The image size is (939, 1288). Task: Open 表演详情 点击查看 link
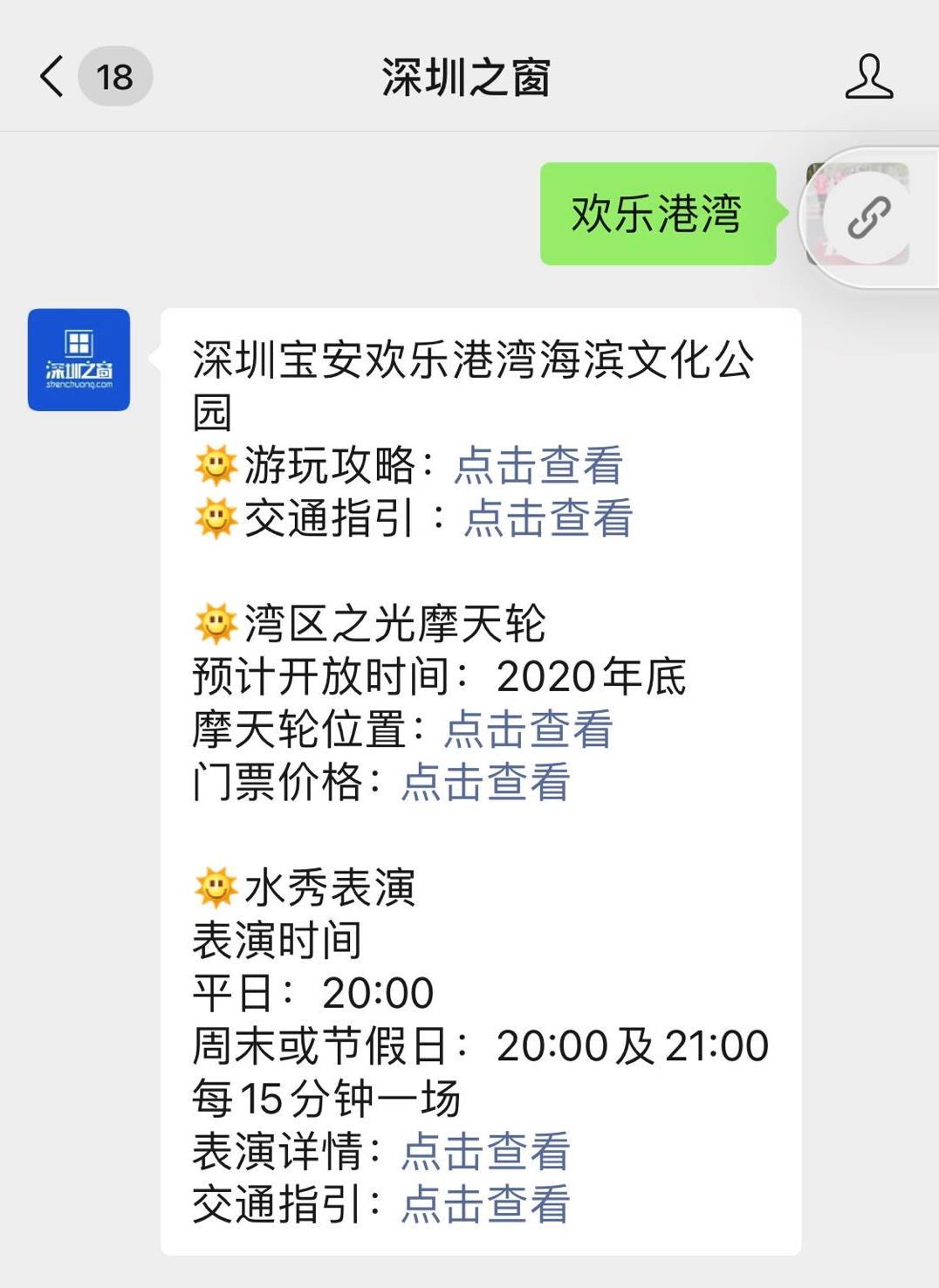pos(484,1152)
